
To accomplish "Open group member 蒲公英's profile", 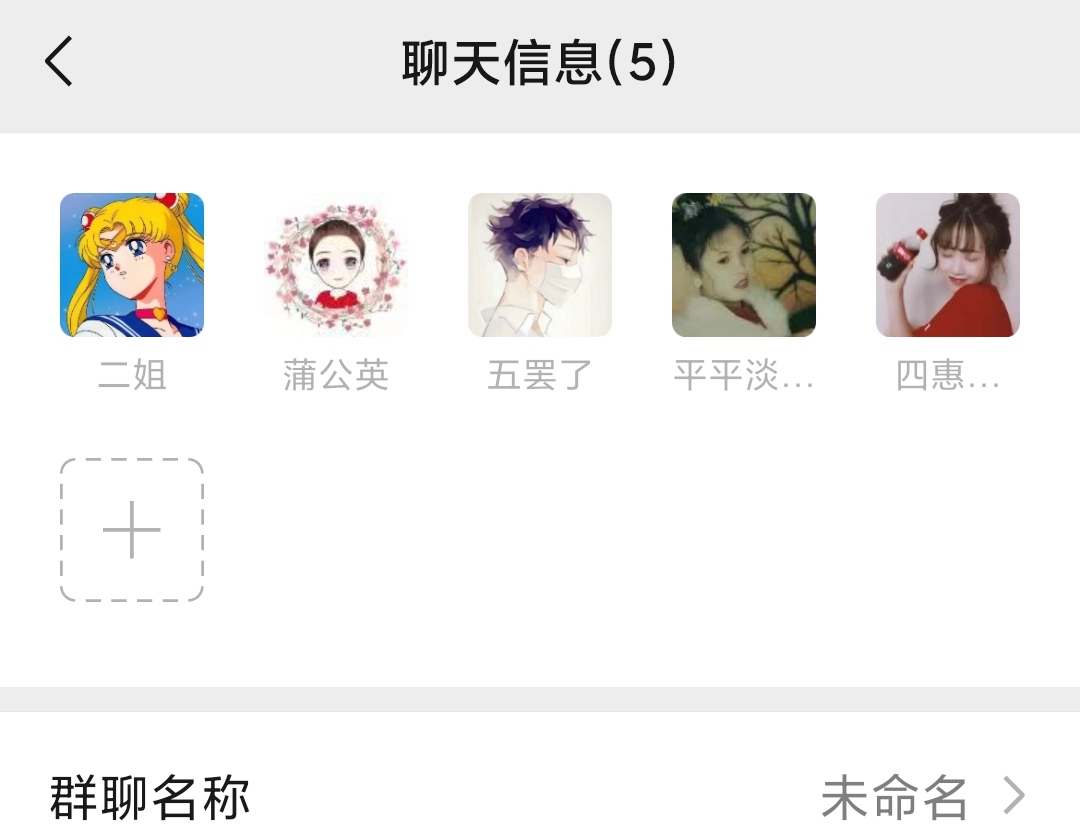I will pos(336,265).
